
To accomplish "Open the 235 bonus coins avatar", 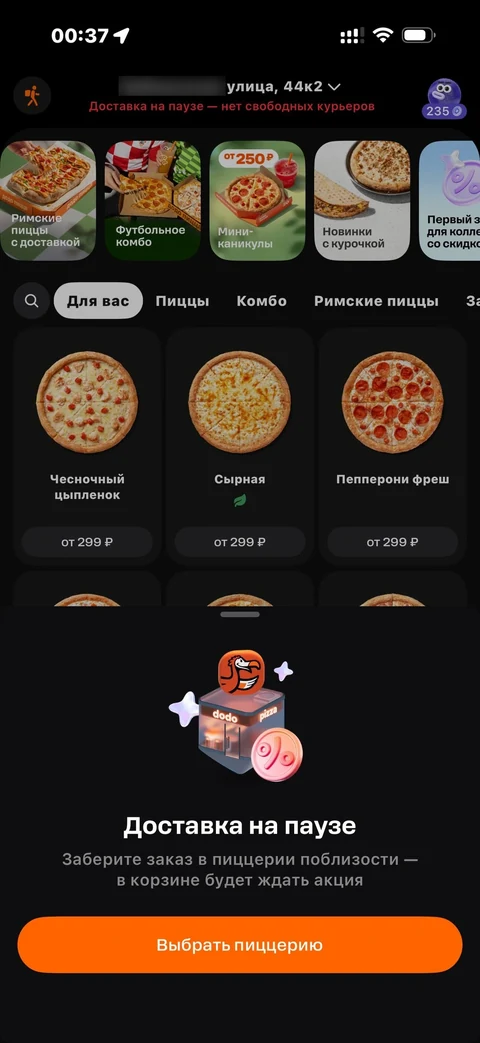I will [x=444, y=98].
